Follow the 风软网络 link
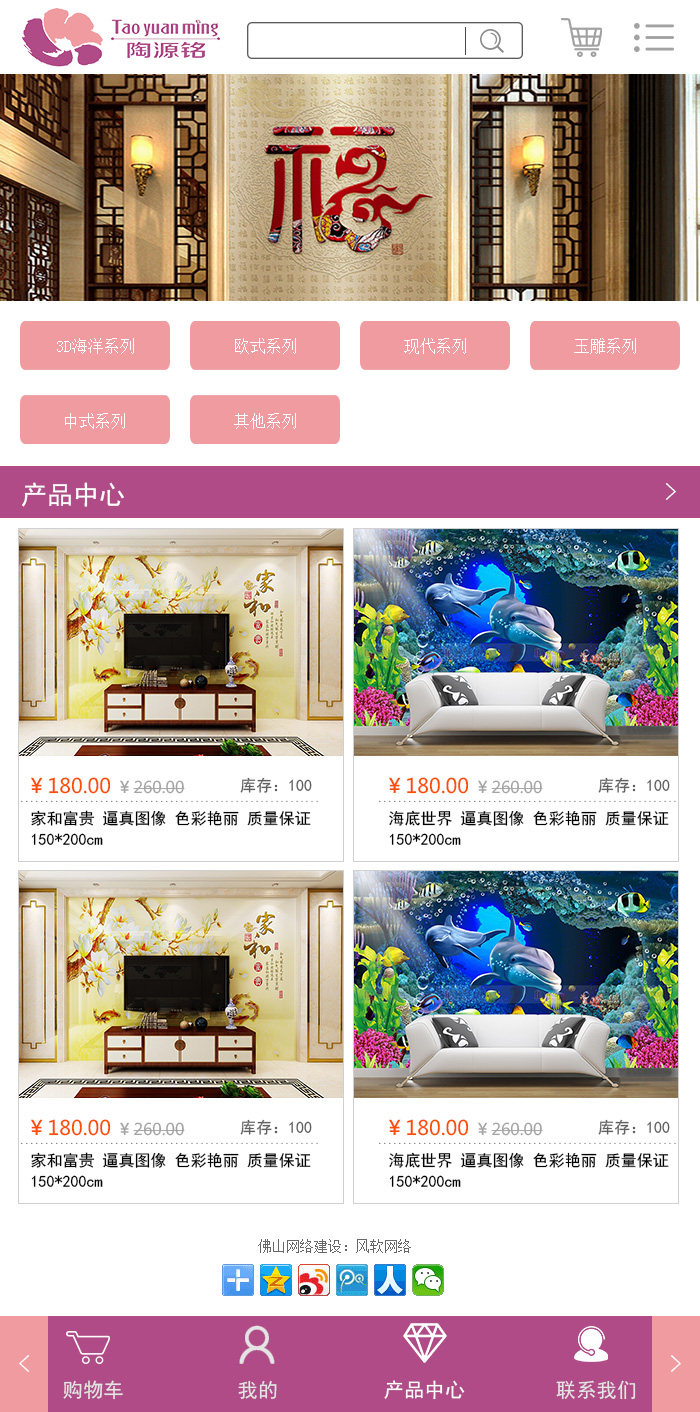700x1412 pixels. click(x=383, y=1246)
